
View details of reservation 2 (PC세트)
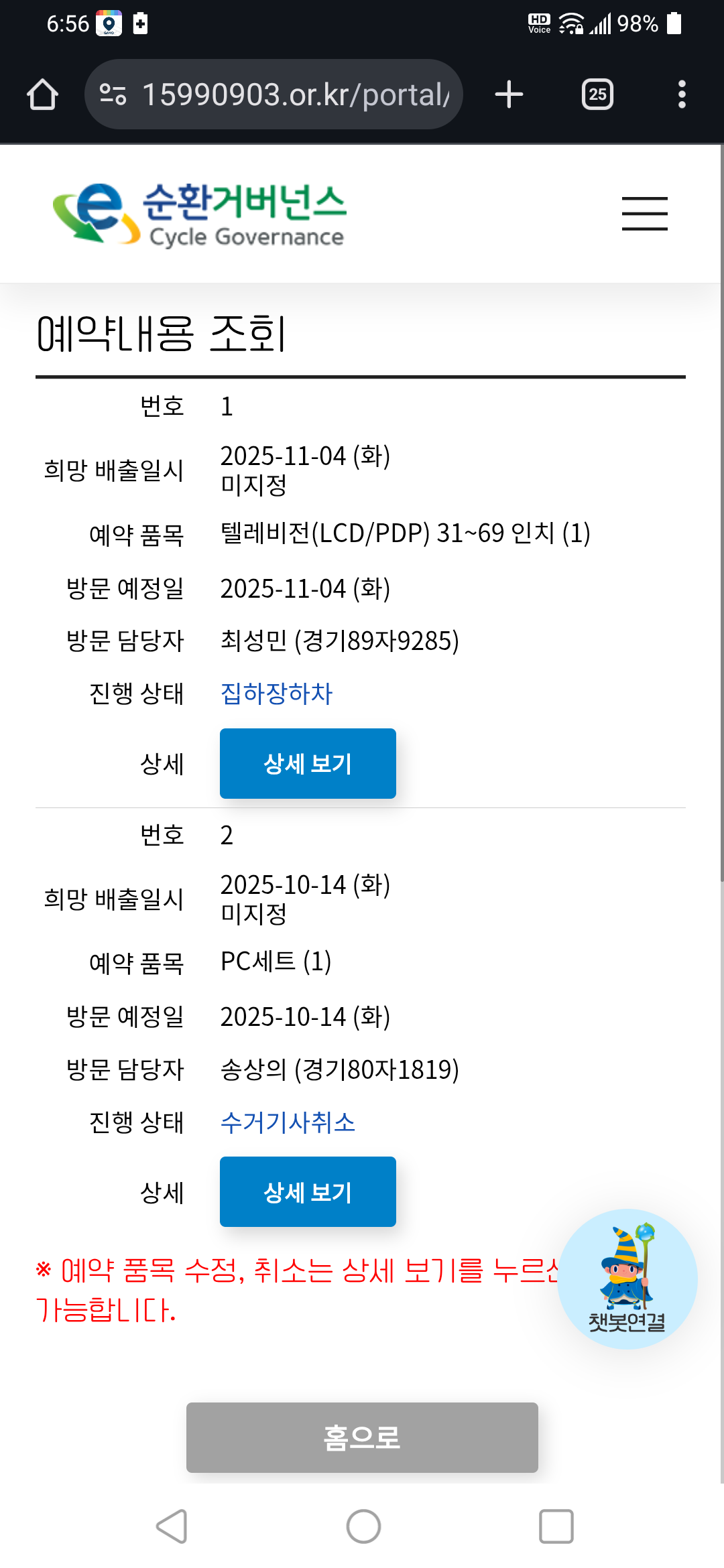[308, 1191]
